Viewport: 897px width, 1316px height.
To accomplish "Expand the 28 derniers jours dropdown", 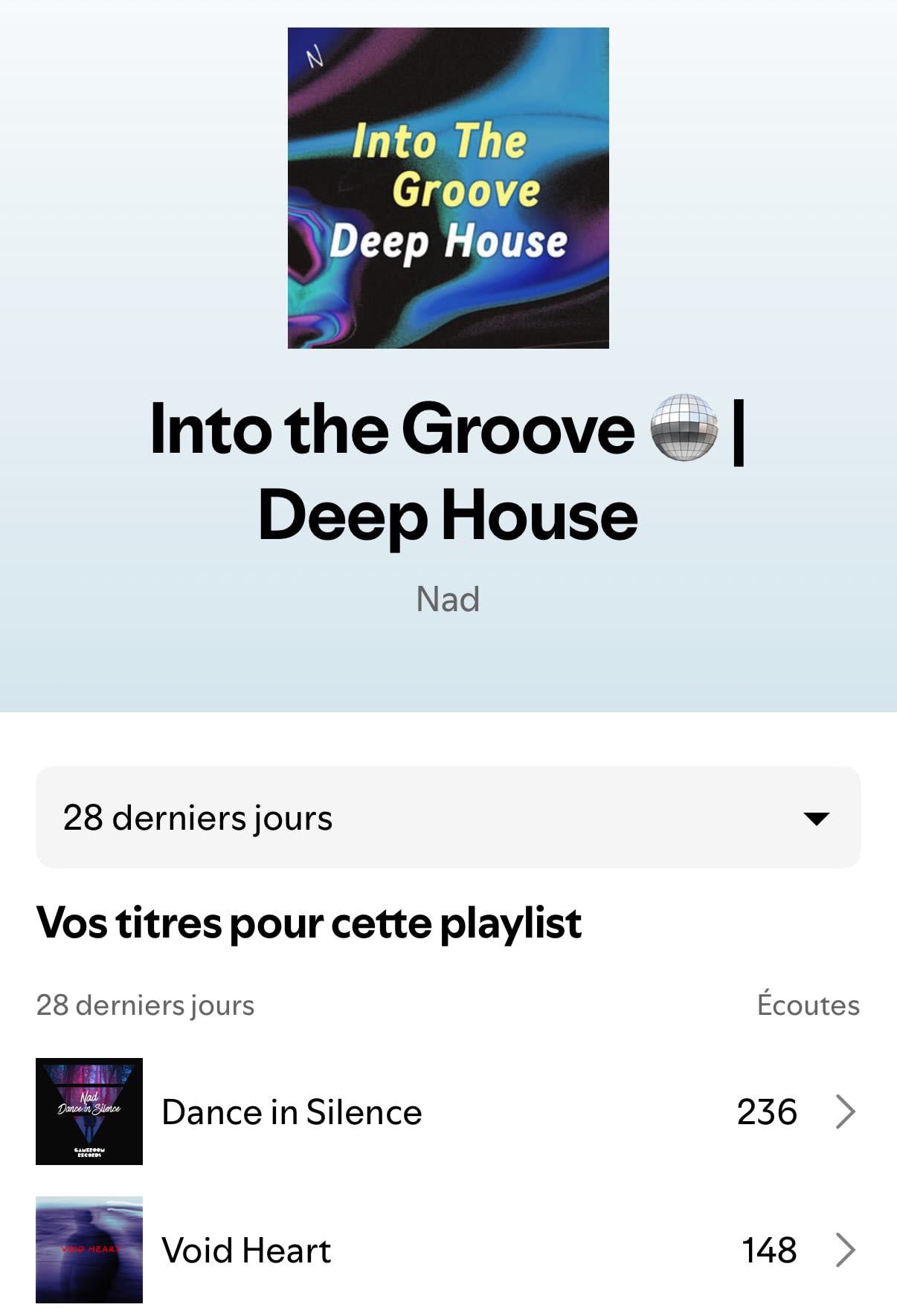I will coord(448,817).
